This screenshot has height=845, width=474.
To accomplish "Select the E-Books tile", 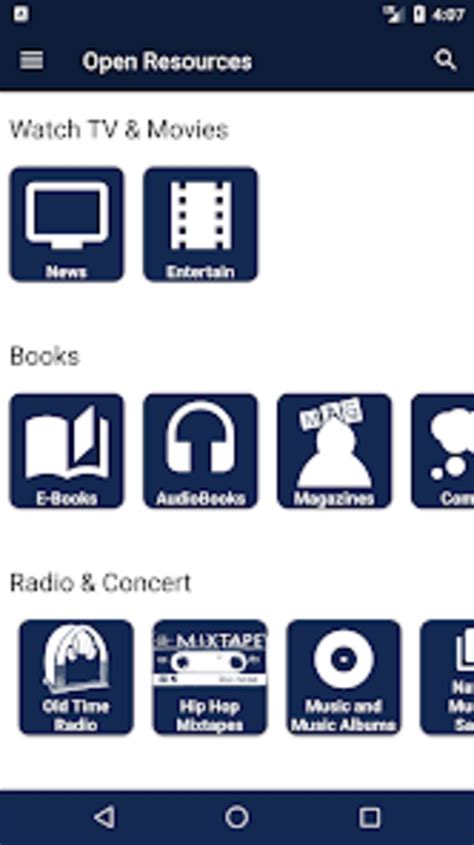I will click(67, 451).
